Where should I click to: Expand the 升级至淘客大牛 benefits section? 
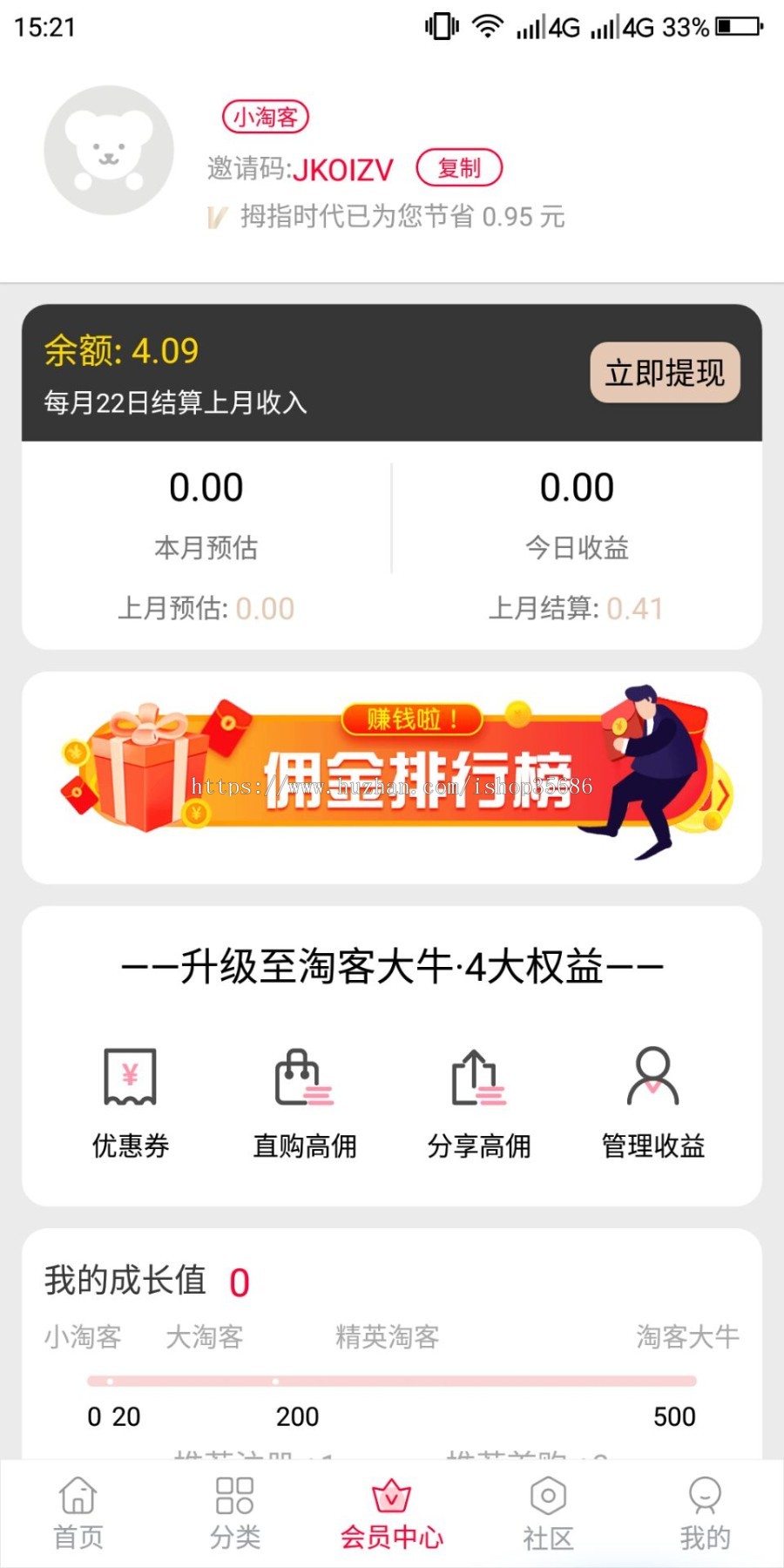pos(392,965)
